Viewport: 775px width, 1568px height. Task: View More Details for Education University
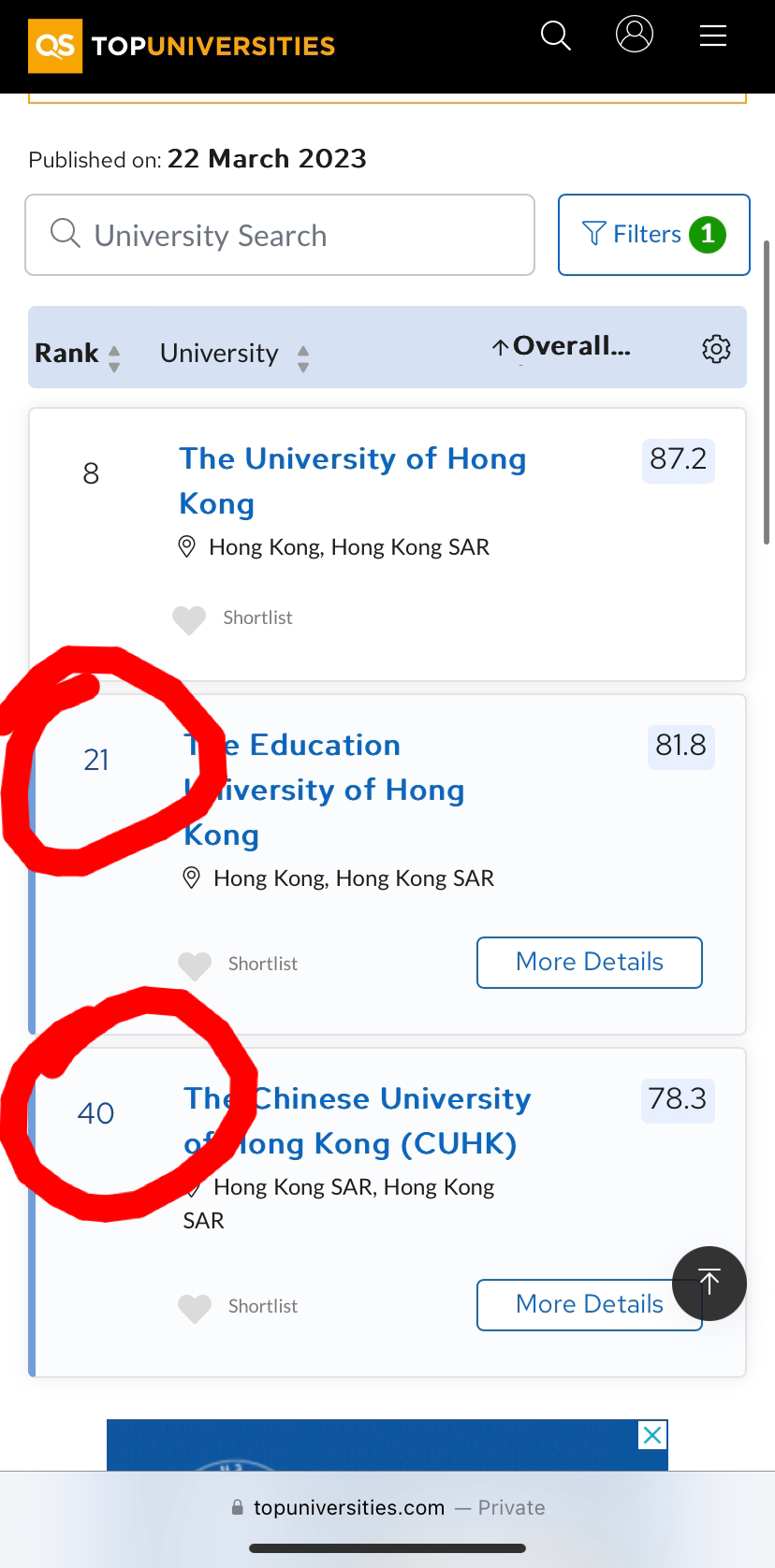click(590, 962)
